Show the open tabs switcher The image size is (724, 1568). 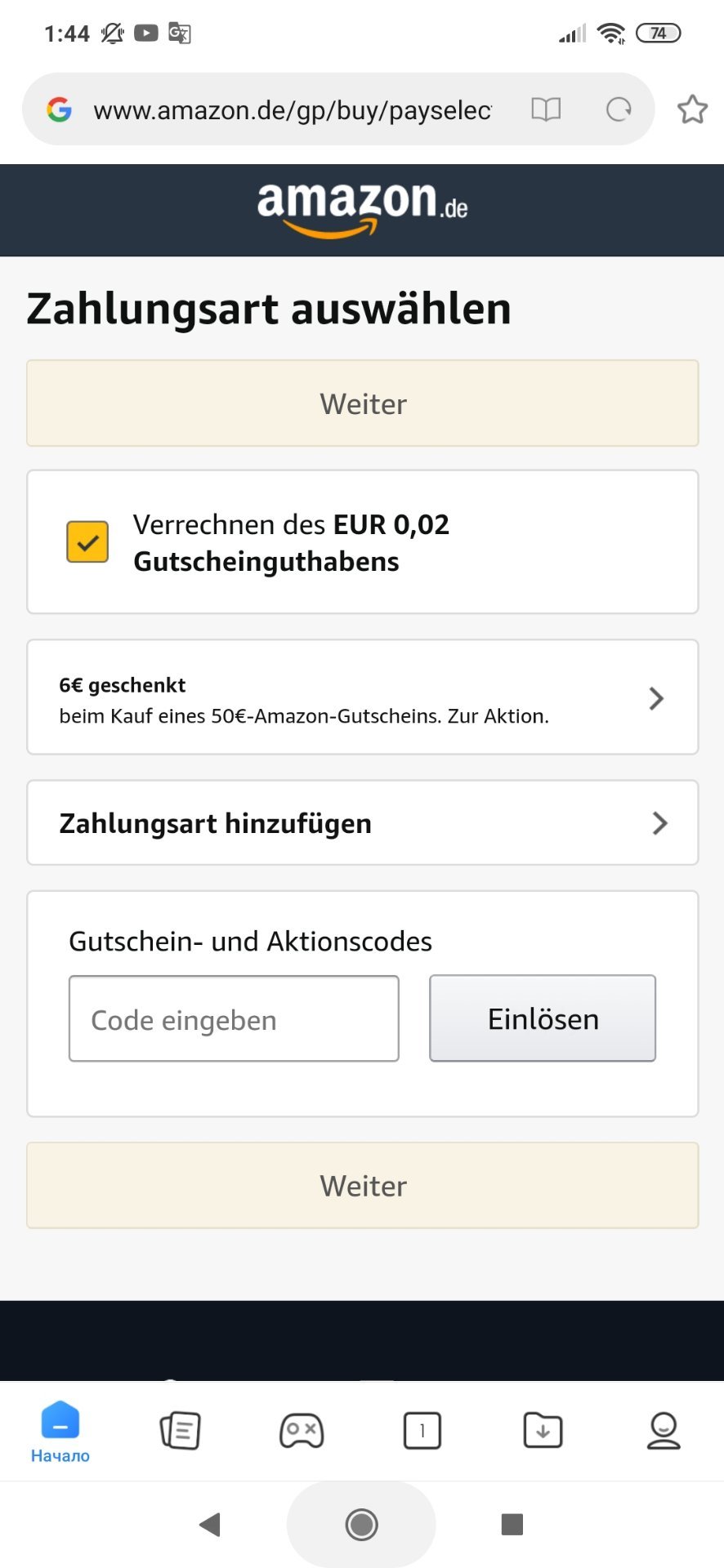click(422, 1431)
